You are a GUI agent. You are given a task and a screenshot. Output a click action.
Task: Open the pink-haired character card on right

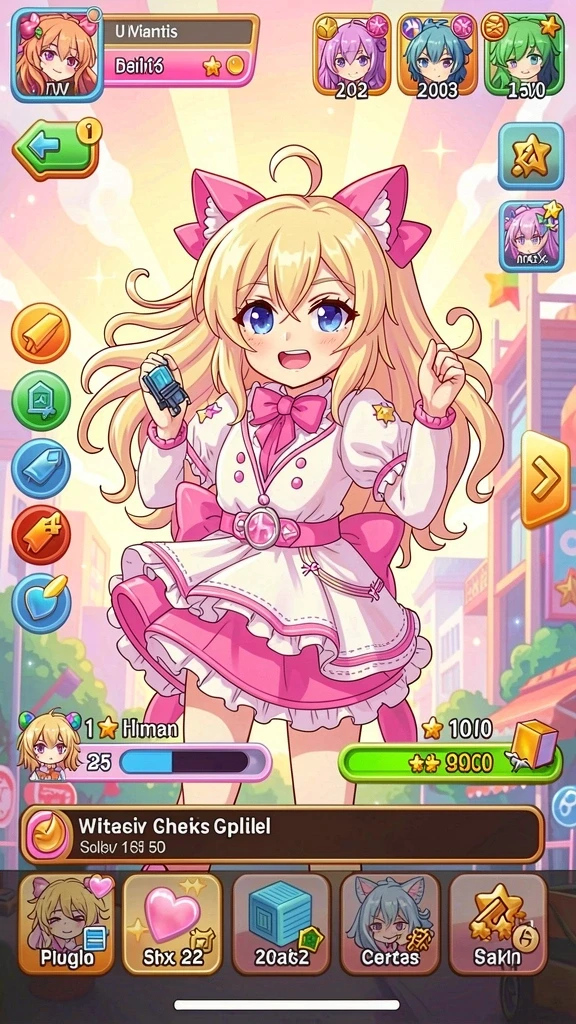pyautogui.click(x=531, y=236)
